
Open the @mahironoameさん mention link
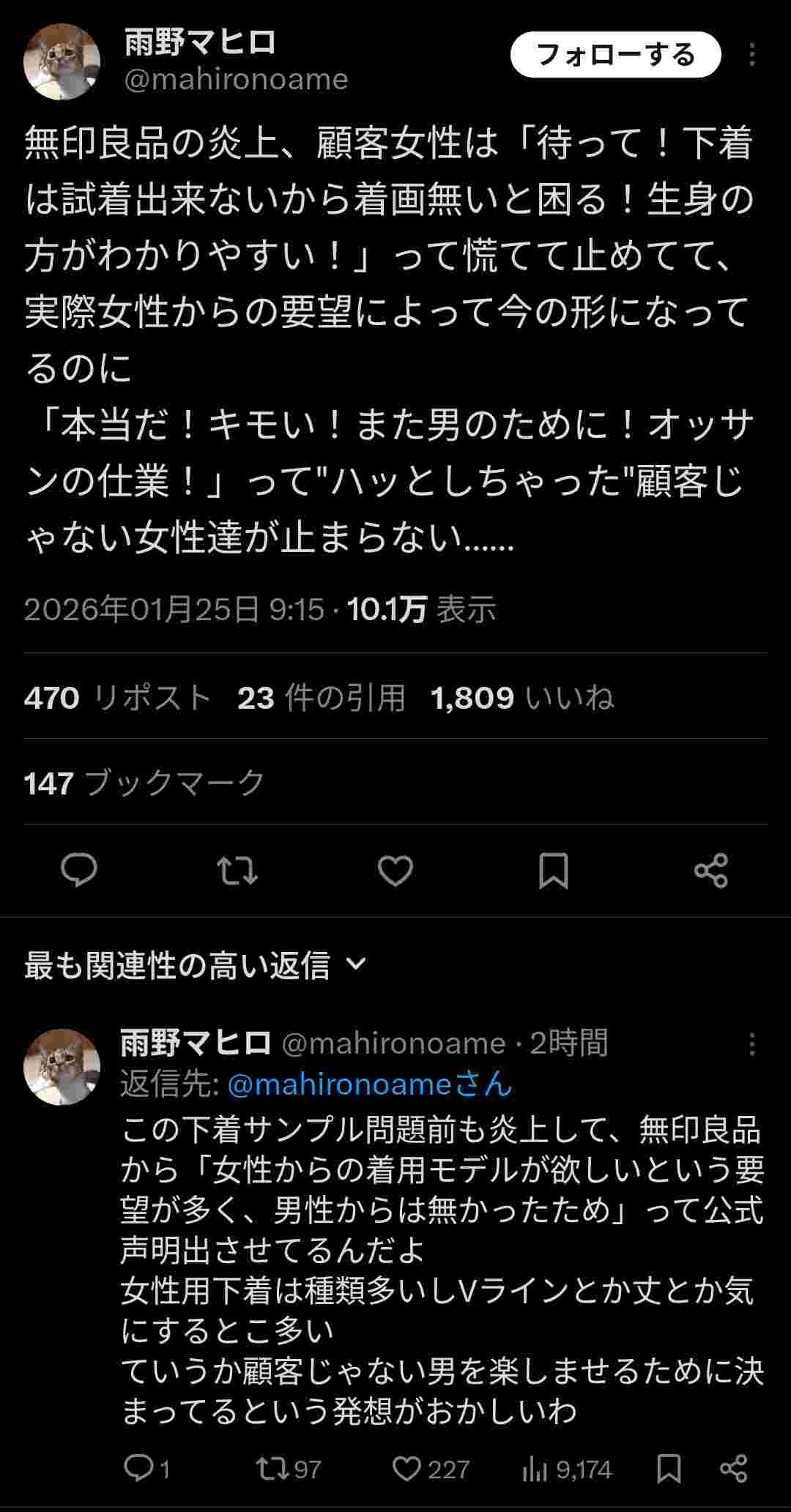click(369, 1084)
